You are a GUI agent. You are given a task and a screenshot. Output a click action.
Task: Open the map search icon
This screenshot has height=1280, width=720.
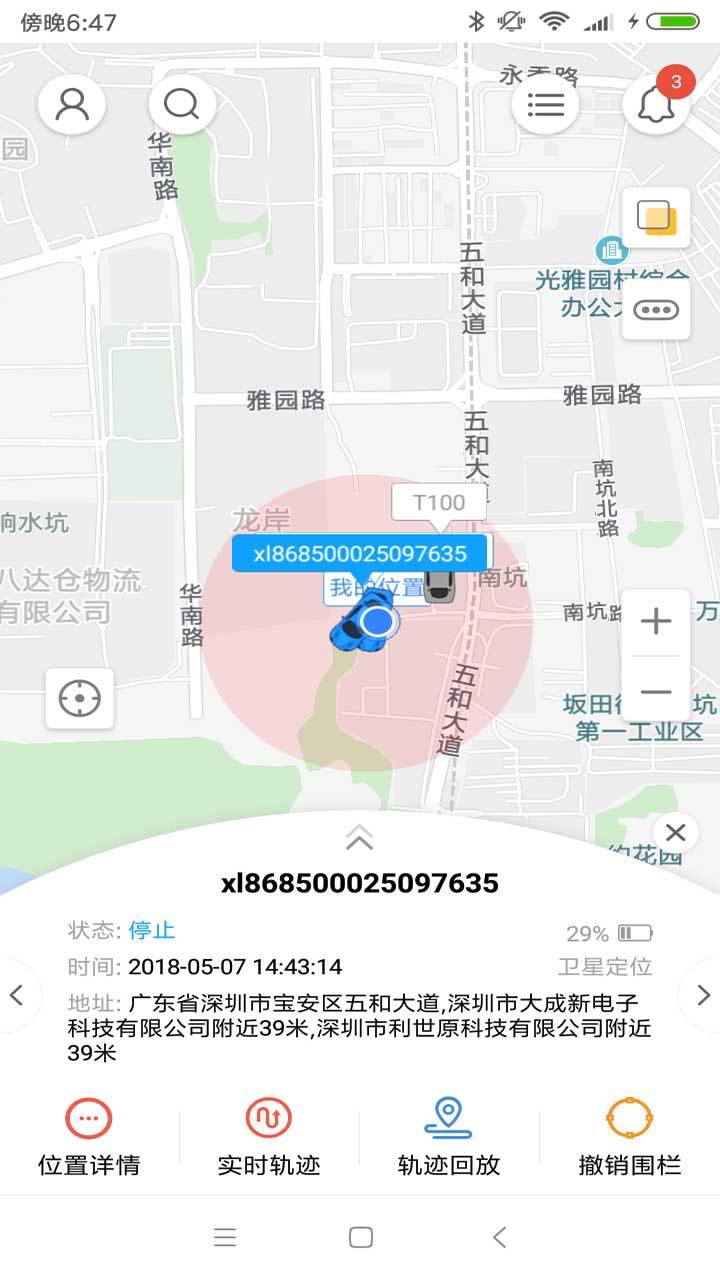tap(182, 104)
